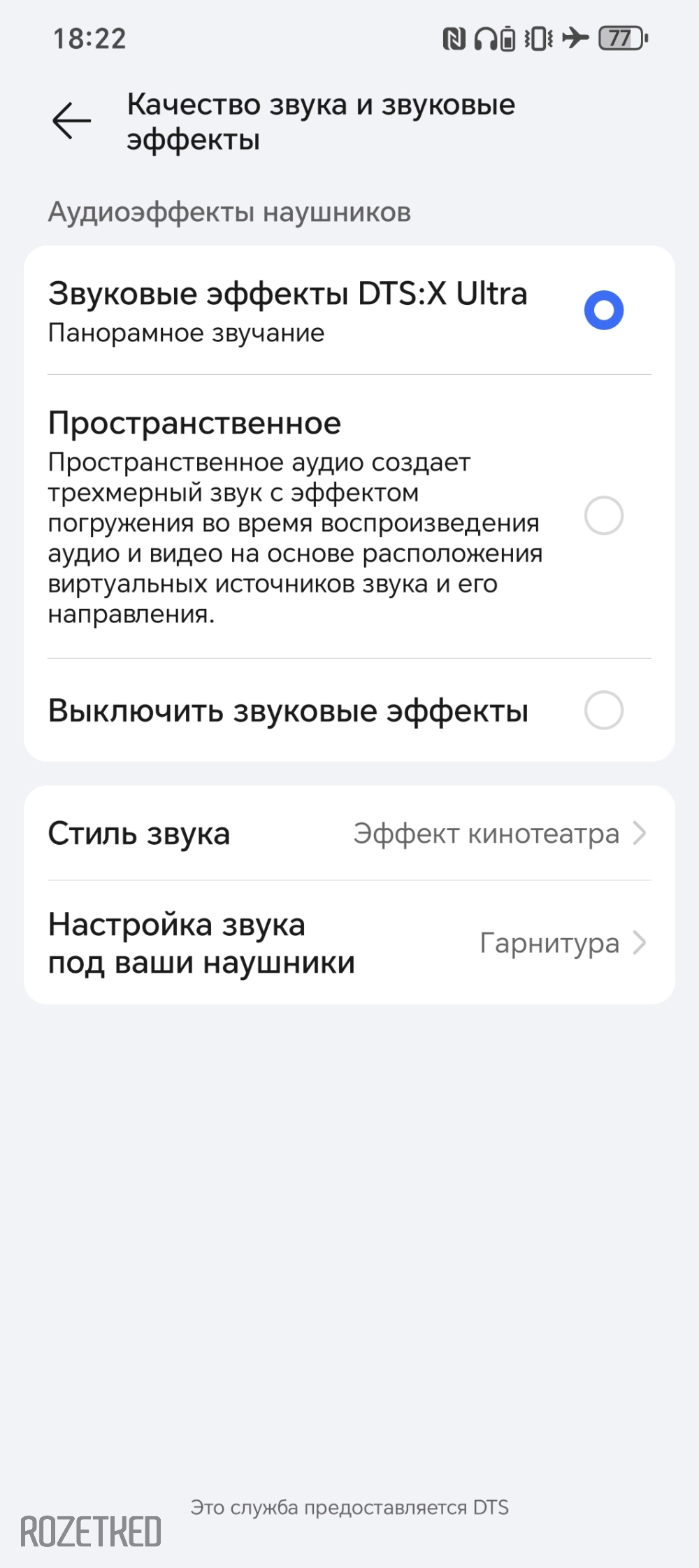Go back using the arrow icon
Screen dimensions: 699x1568
[71, 121]
